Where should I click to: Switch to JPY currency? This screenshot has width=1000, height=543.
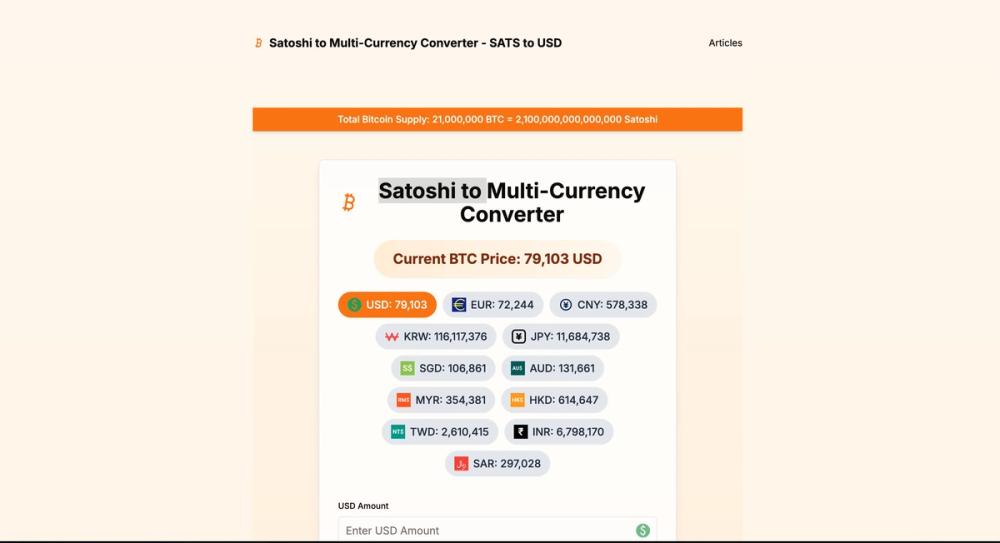tap(561, 336)
